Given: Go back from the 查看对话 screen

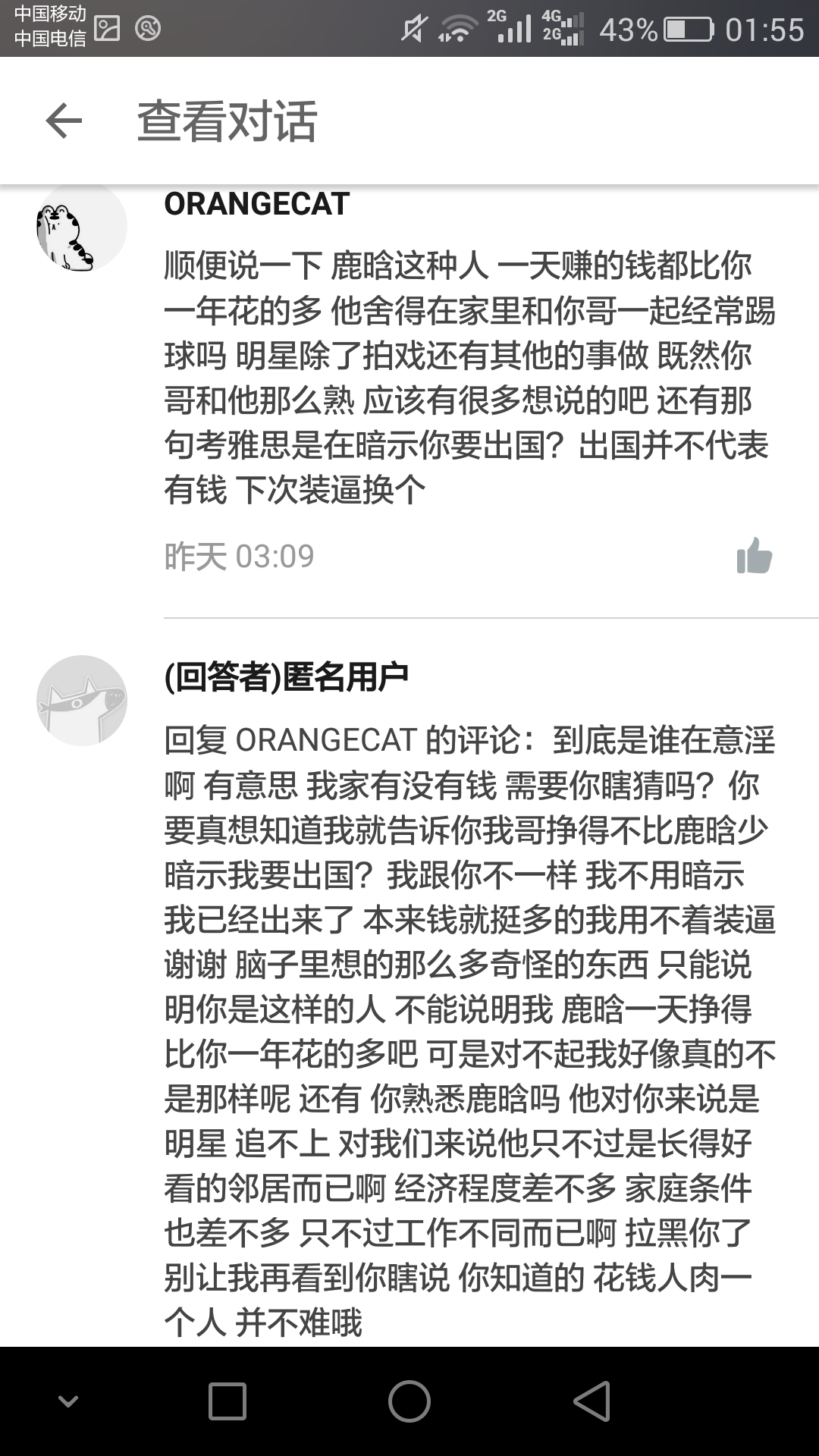Looking at the screenshot, I should click(64, 121).
